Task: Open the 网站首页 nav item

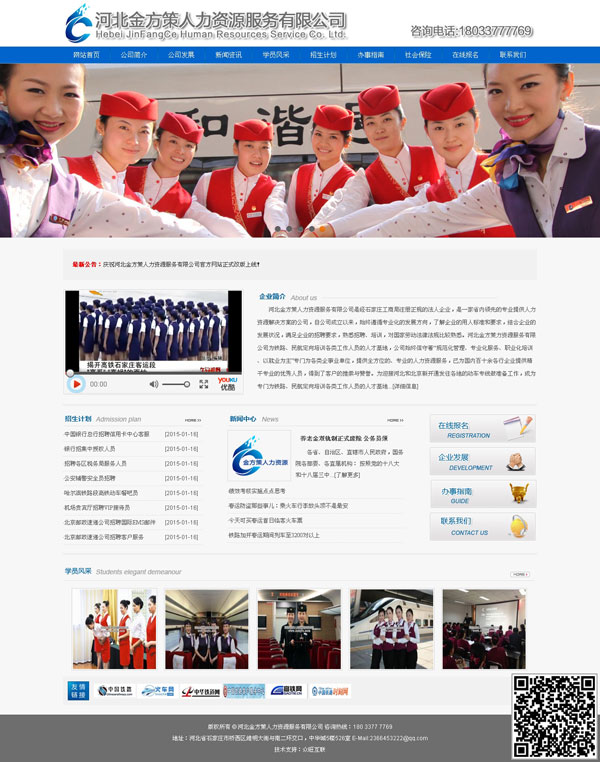Action: click(86, 55)
